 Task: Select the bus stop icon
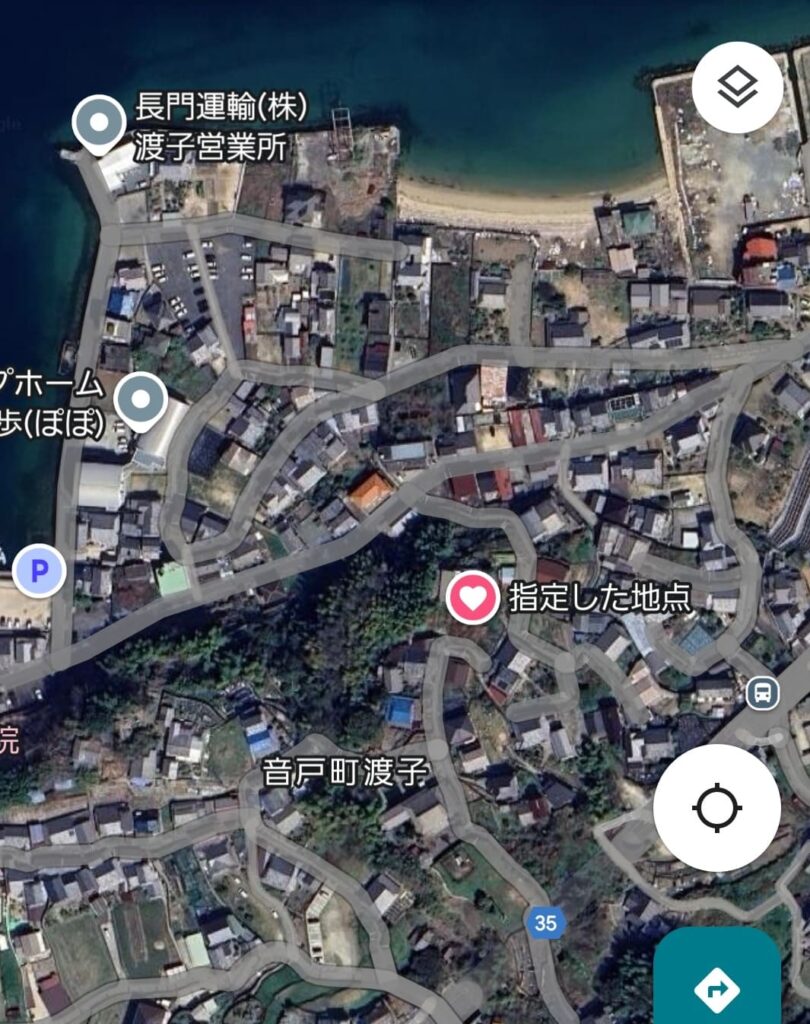(x=763, y=691)
